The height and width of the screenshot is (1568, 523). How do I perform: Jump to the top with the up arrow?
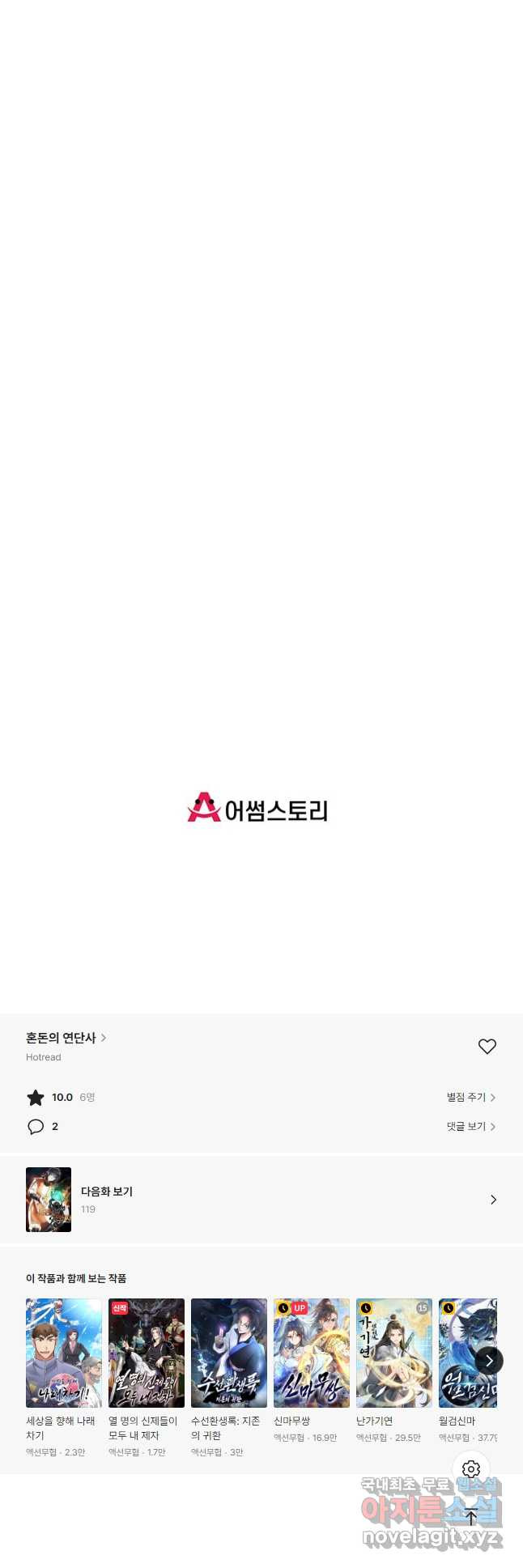coord(471,1515)
